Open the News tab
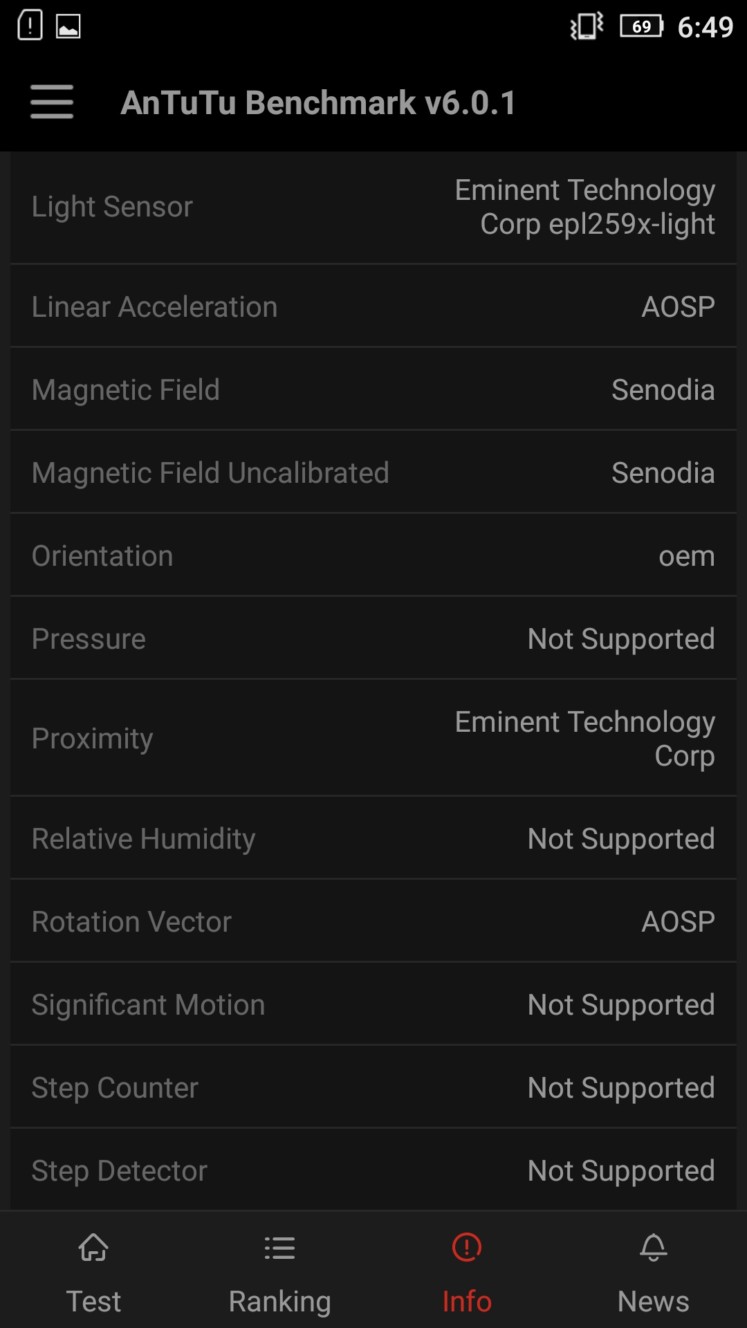The width and height of the screenshot is (747, 1328). tap(653, 1272)
